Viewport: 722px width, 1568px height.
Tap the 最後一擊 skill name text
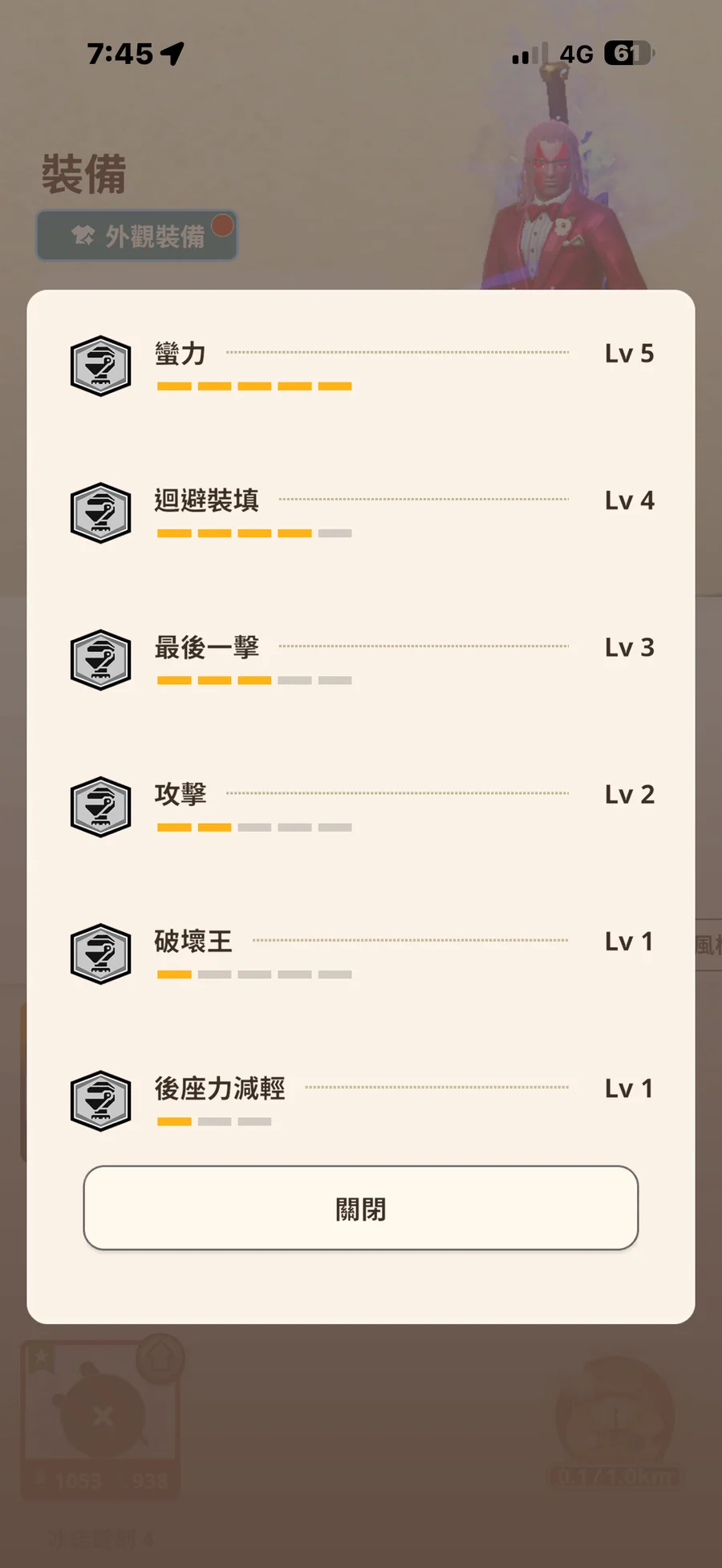pos(207,646)
